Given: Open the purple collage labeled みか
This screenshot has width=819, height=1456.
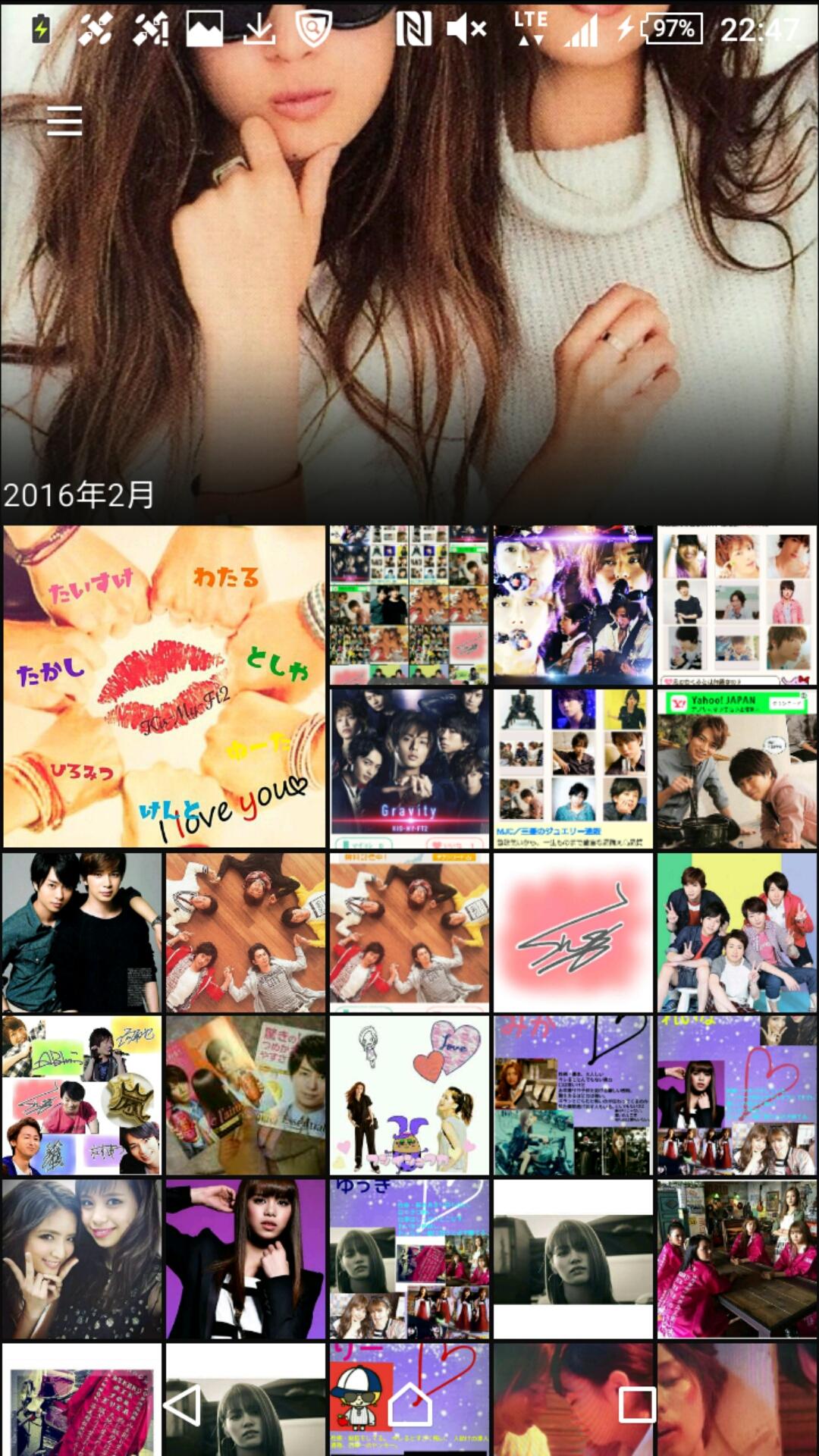Looking at the screenshot, I should (x=573, y=1096).
